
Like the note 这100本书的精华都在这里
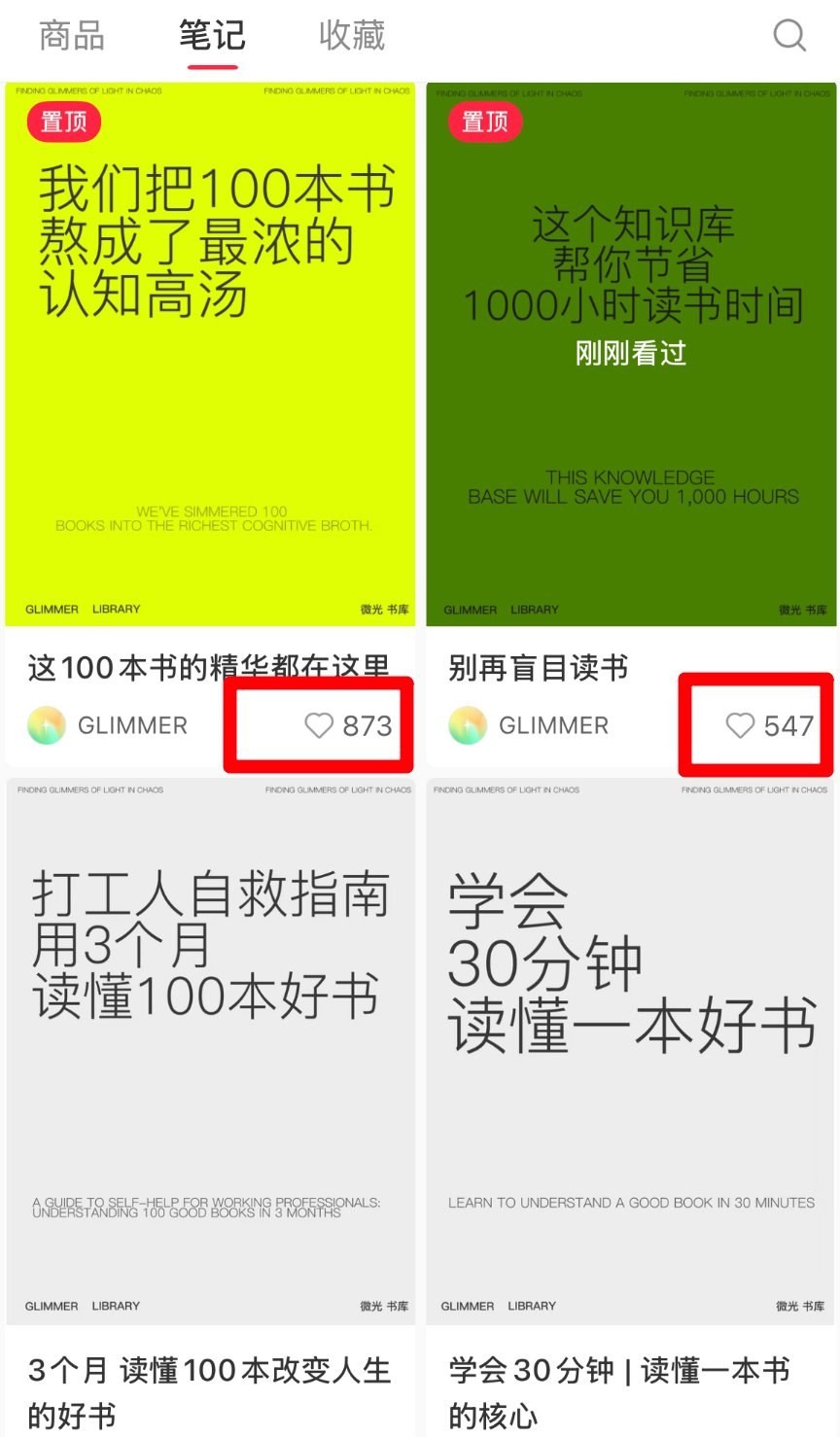[320, 725]
